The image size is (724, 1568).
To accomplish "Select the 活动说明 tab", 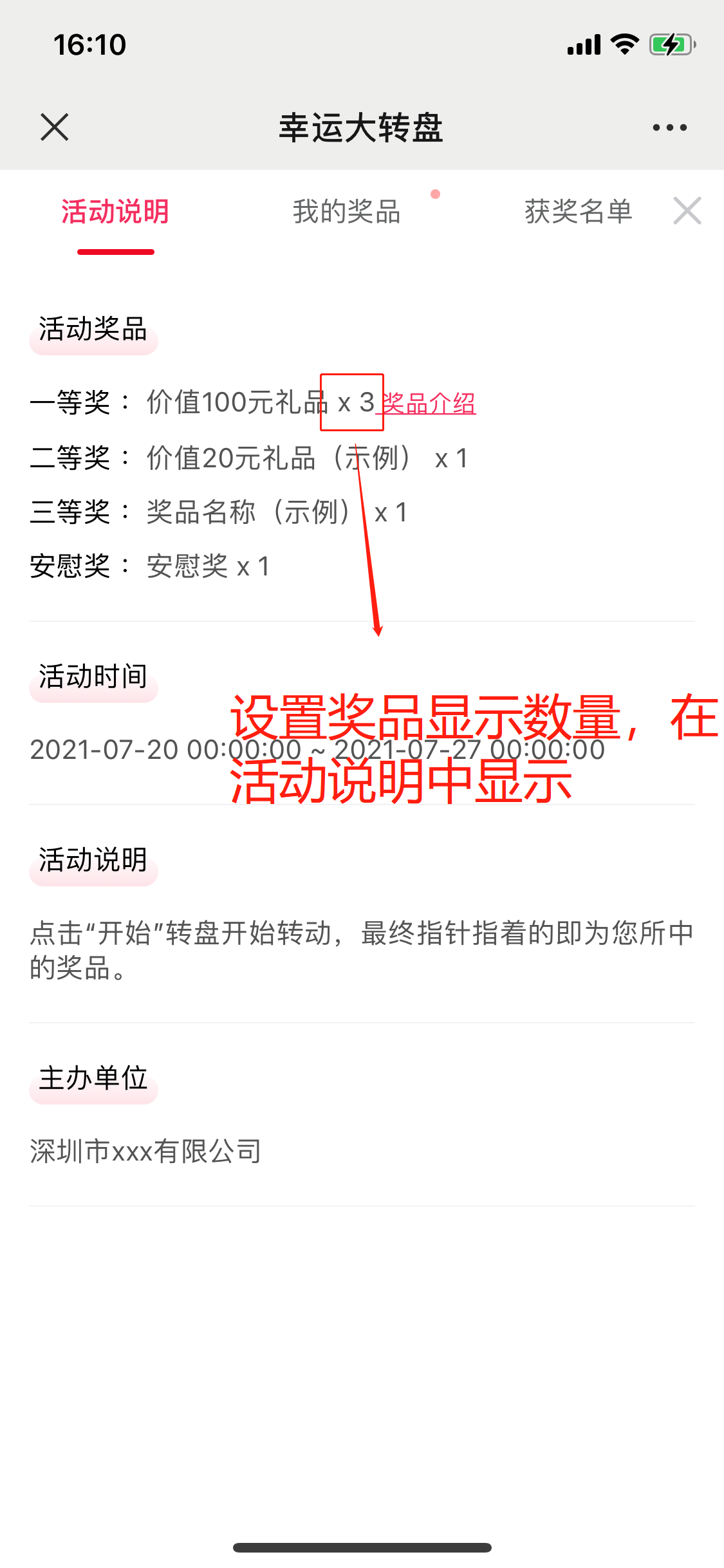I will (115, 212).
